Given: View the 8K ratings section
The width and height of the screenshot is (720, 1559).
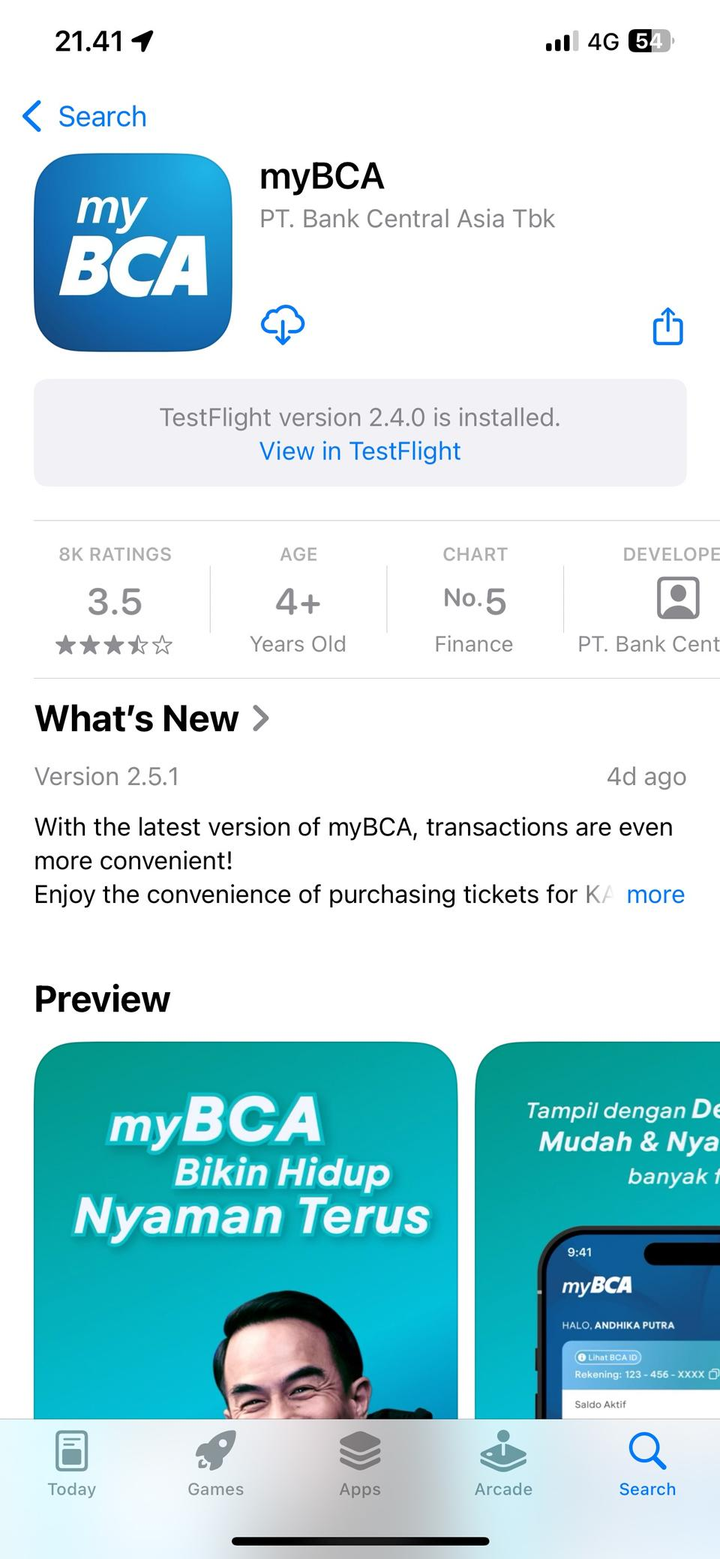Looking at the screenshot, I should click(115, 601).
